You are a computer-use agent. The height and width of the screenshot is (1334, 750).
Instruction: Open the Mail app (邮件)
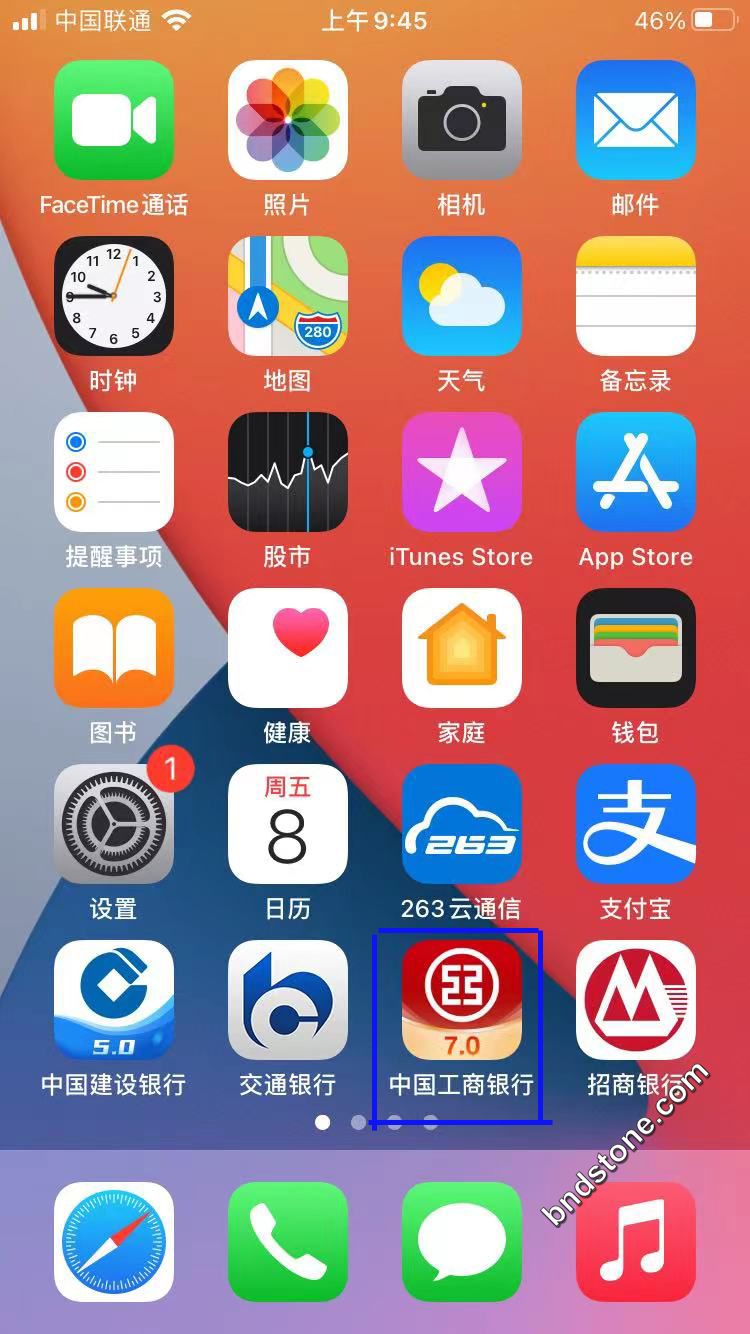pyautogui.click(x=635, y=120)
